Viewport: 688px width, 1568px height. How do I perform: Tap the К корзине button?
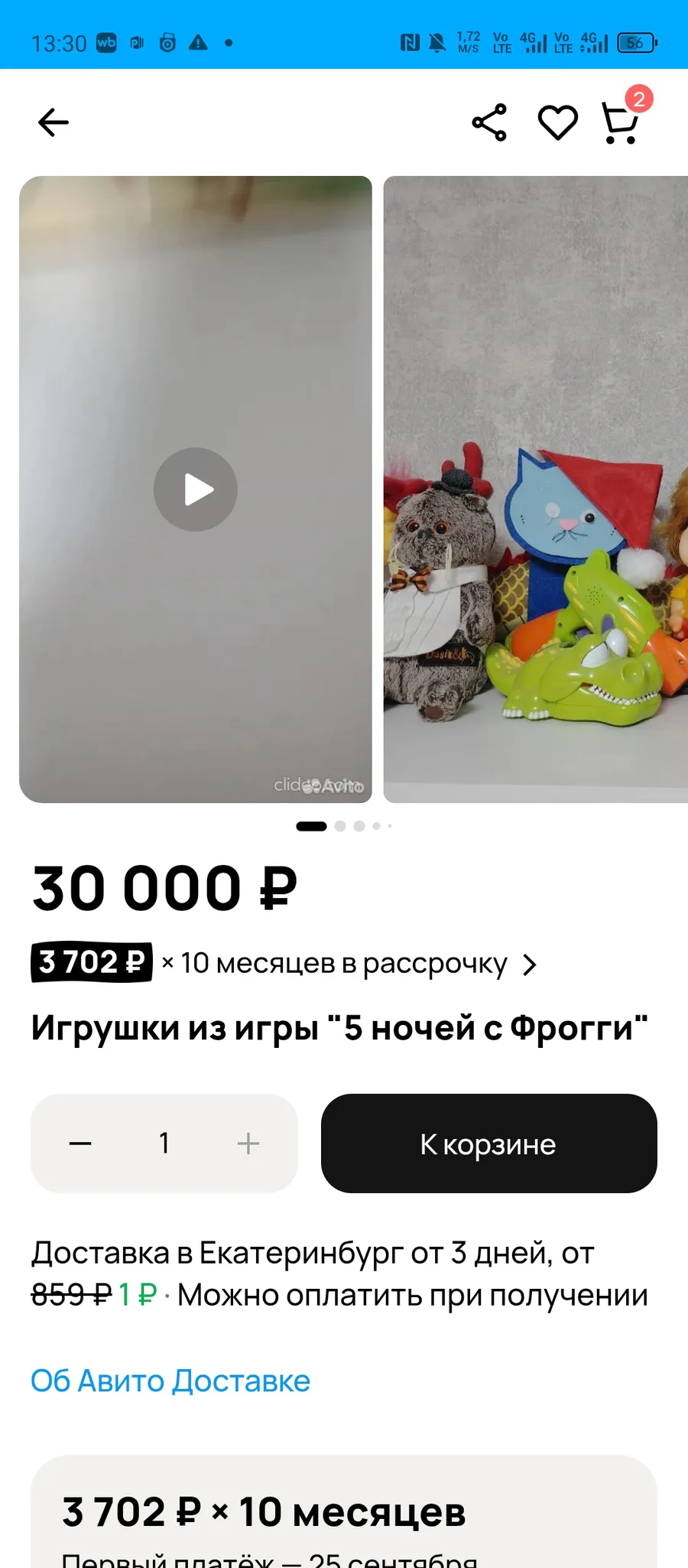[488, 1143]
